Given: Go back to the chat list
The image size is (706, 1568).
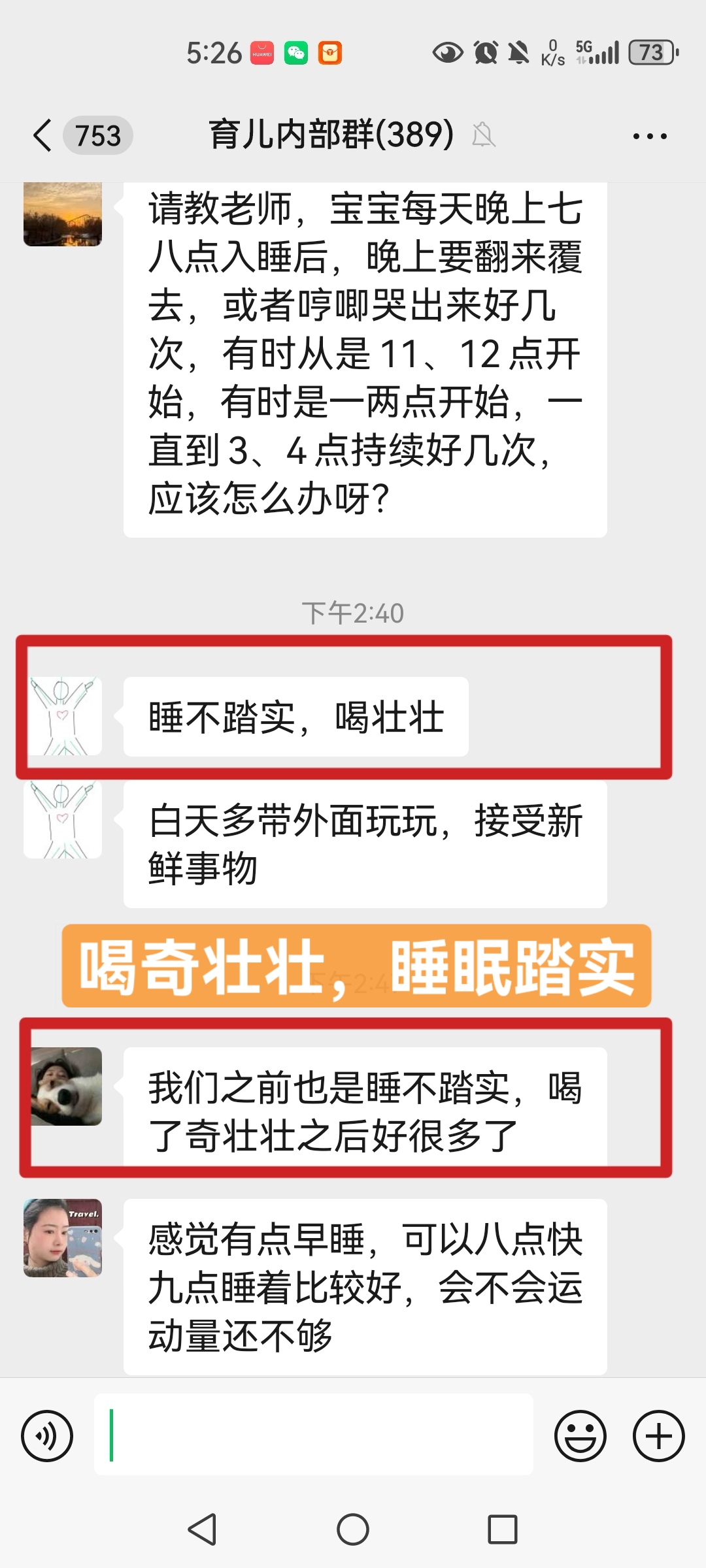Looking at the screenshot, I should pyautogui.click(x=43, y=136).
